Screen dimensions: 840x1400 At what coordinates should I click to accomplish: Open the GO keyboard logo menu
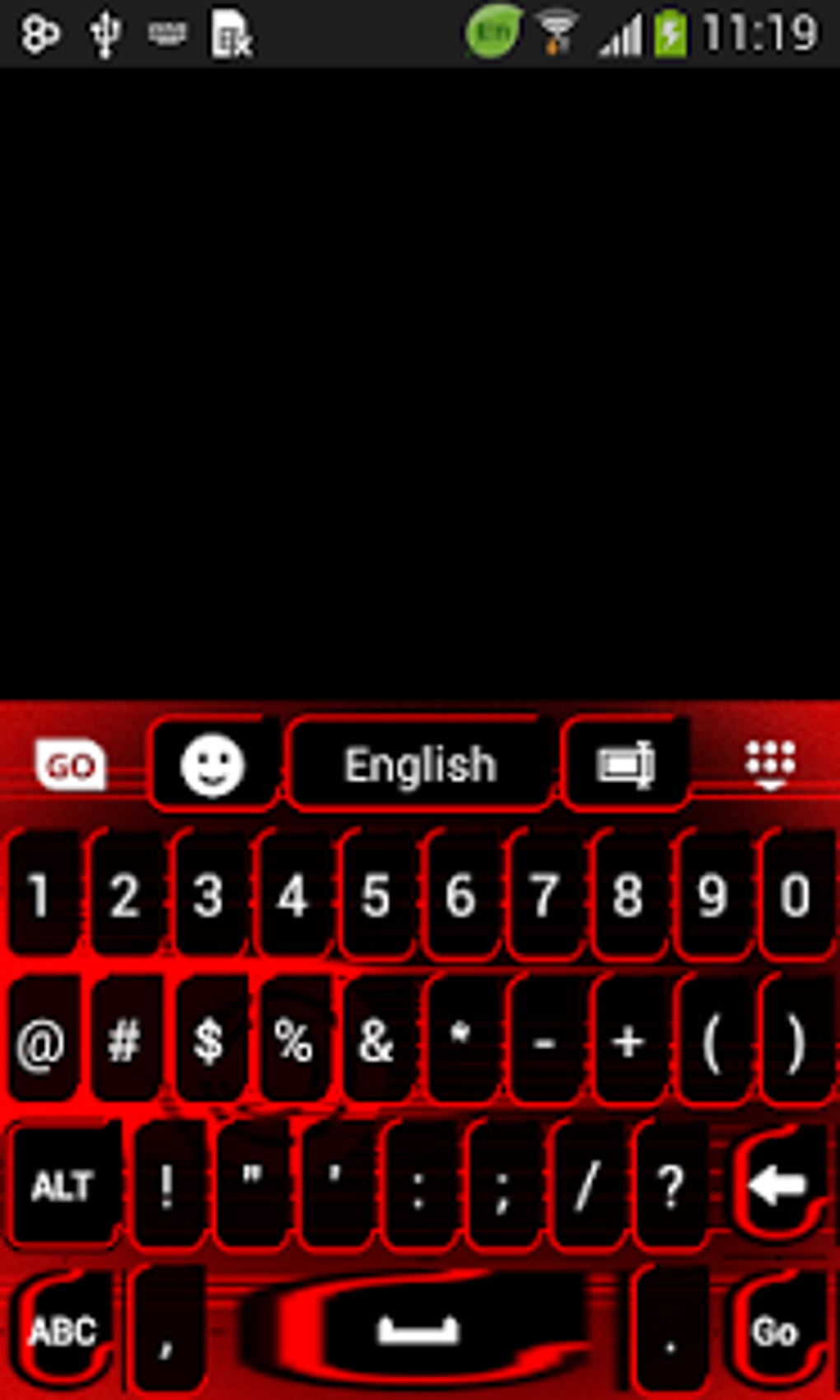point(71,765)
